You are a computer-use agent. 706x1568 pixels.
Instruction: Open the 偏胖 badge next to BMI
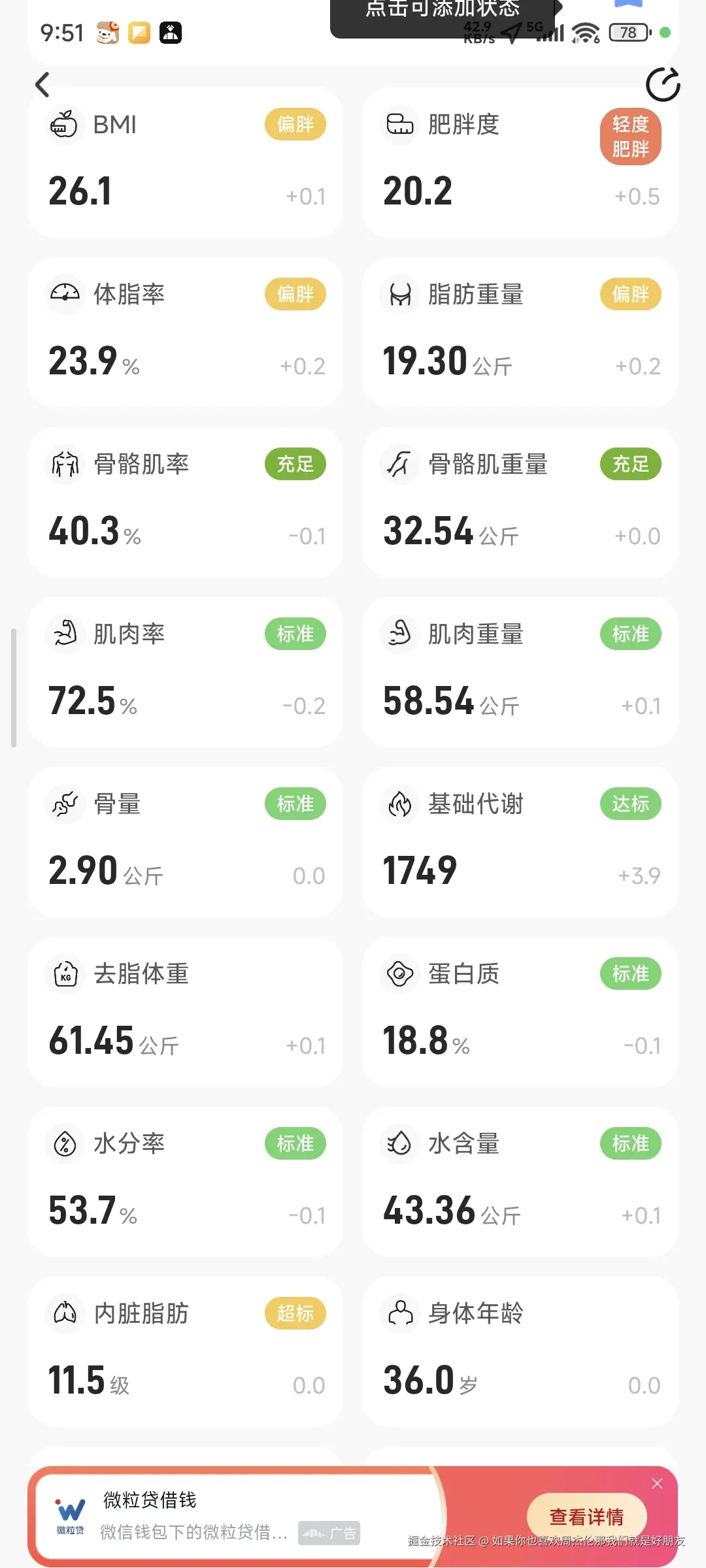coord(295,123)
